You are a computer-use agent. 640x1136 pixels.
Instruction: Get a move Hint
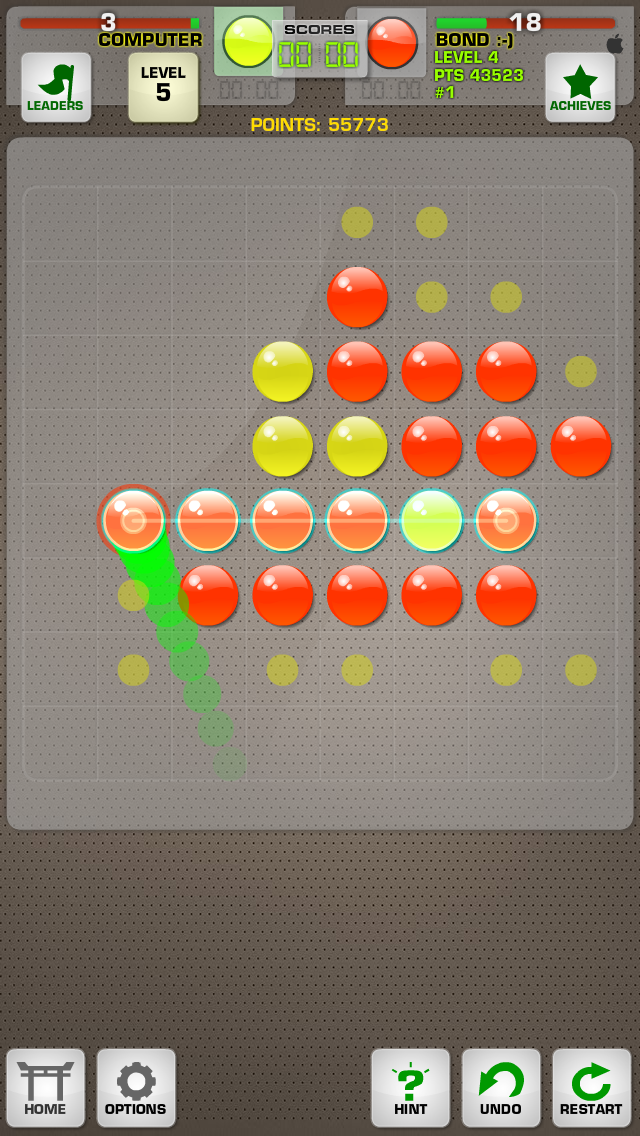(x=410, y=1088)
